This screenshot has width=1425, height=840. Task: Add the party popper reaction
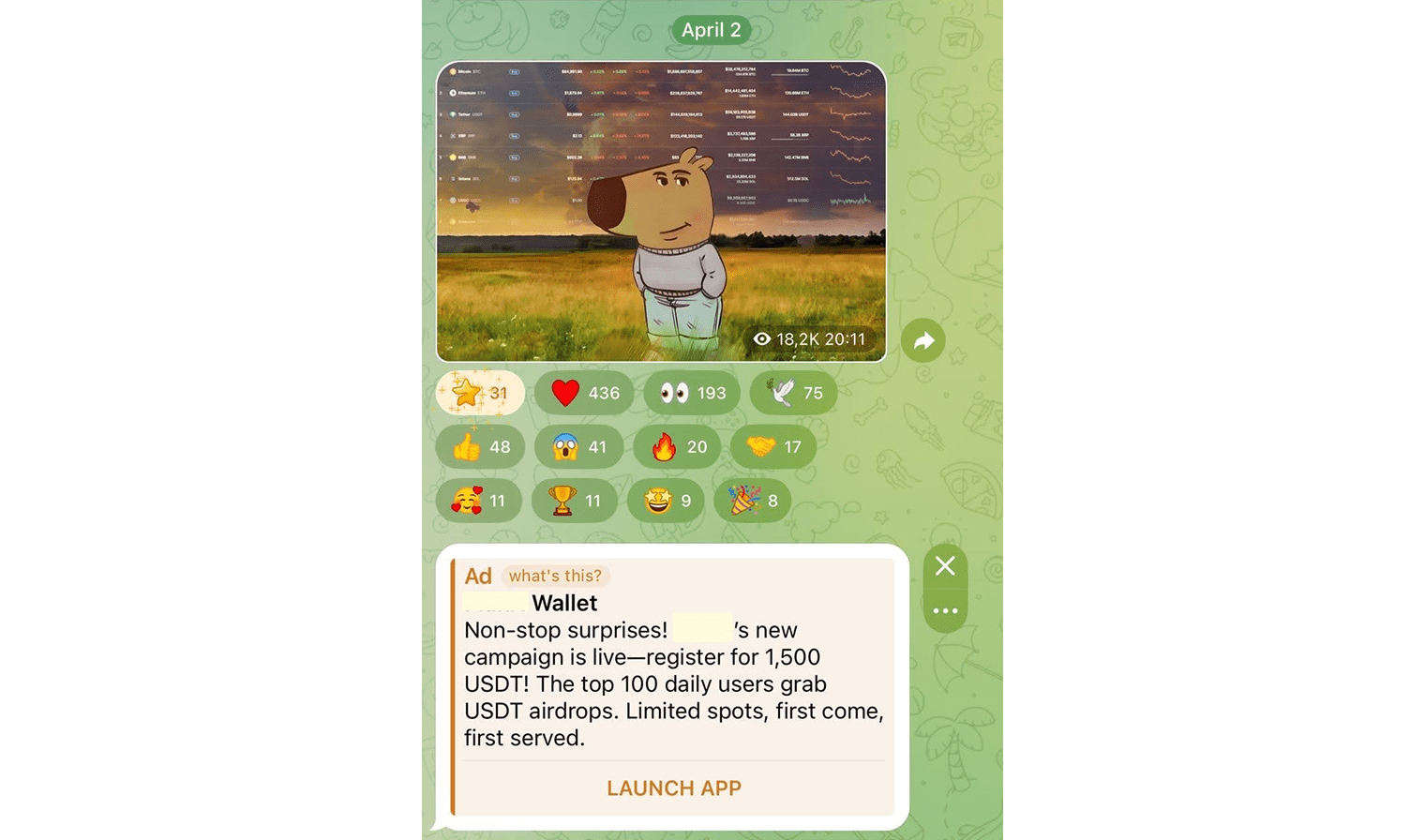pyautogui.click(x=752, y=501)
